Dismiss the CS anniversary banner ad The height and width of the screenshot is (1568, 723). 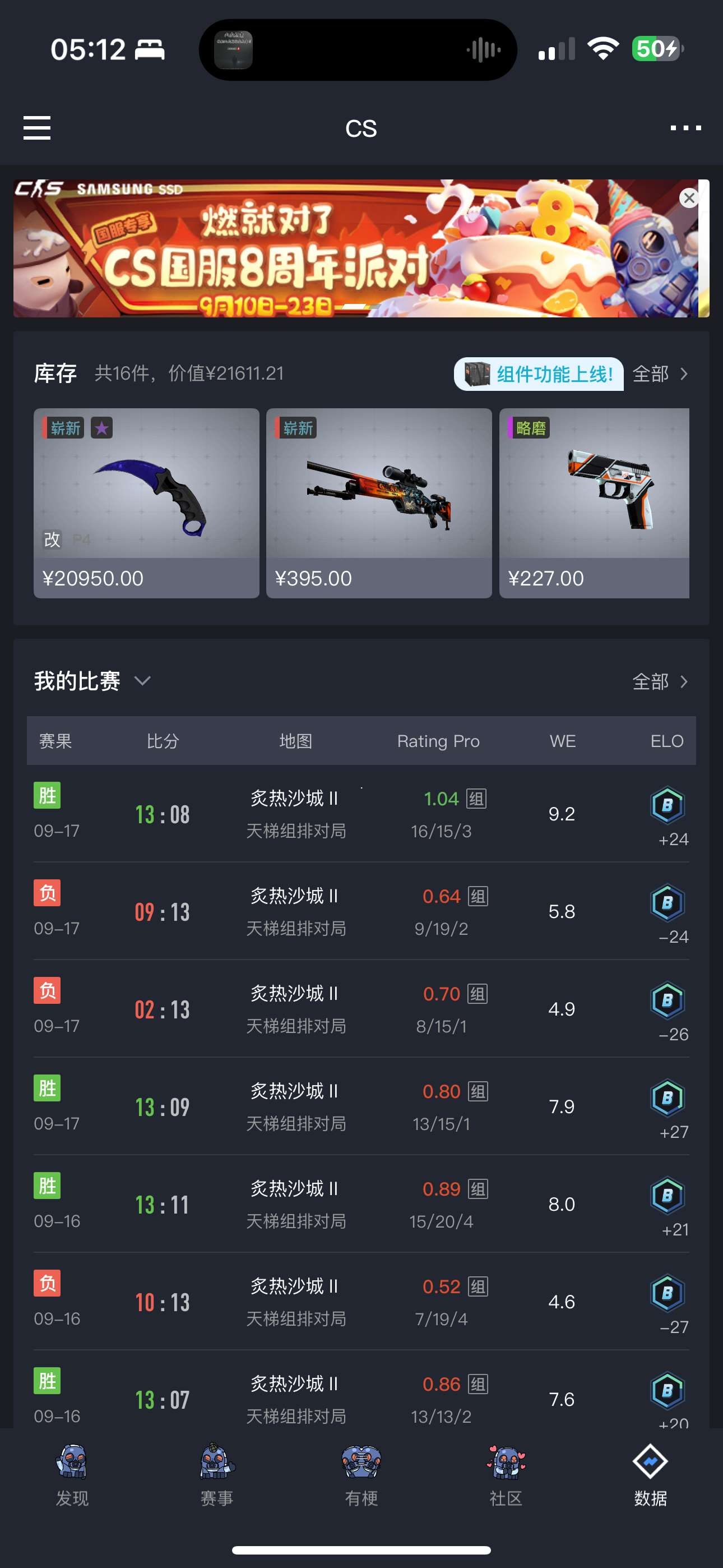pos(688,198)
